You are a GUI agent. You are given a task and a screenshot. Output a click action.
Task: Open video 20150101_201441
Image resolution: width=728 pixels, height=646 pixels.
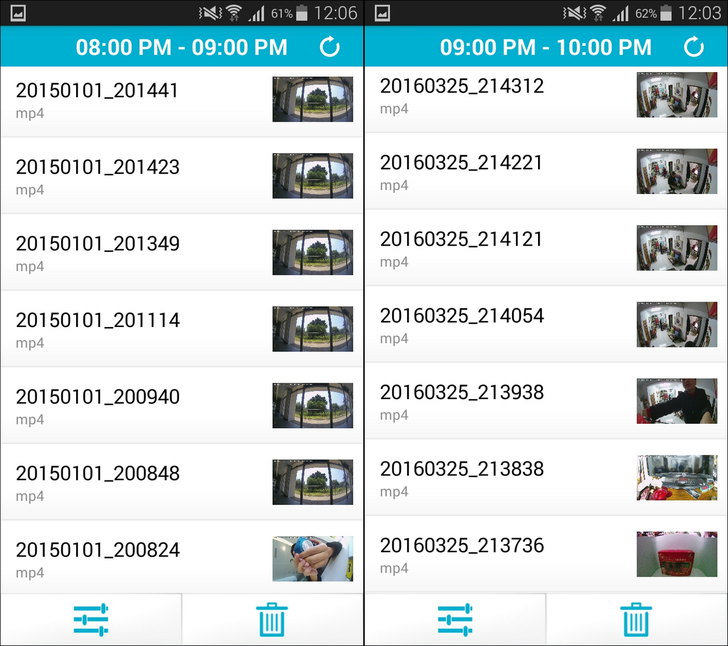(180, 100)
